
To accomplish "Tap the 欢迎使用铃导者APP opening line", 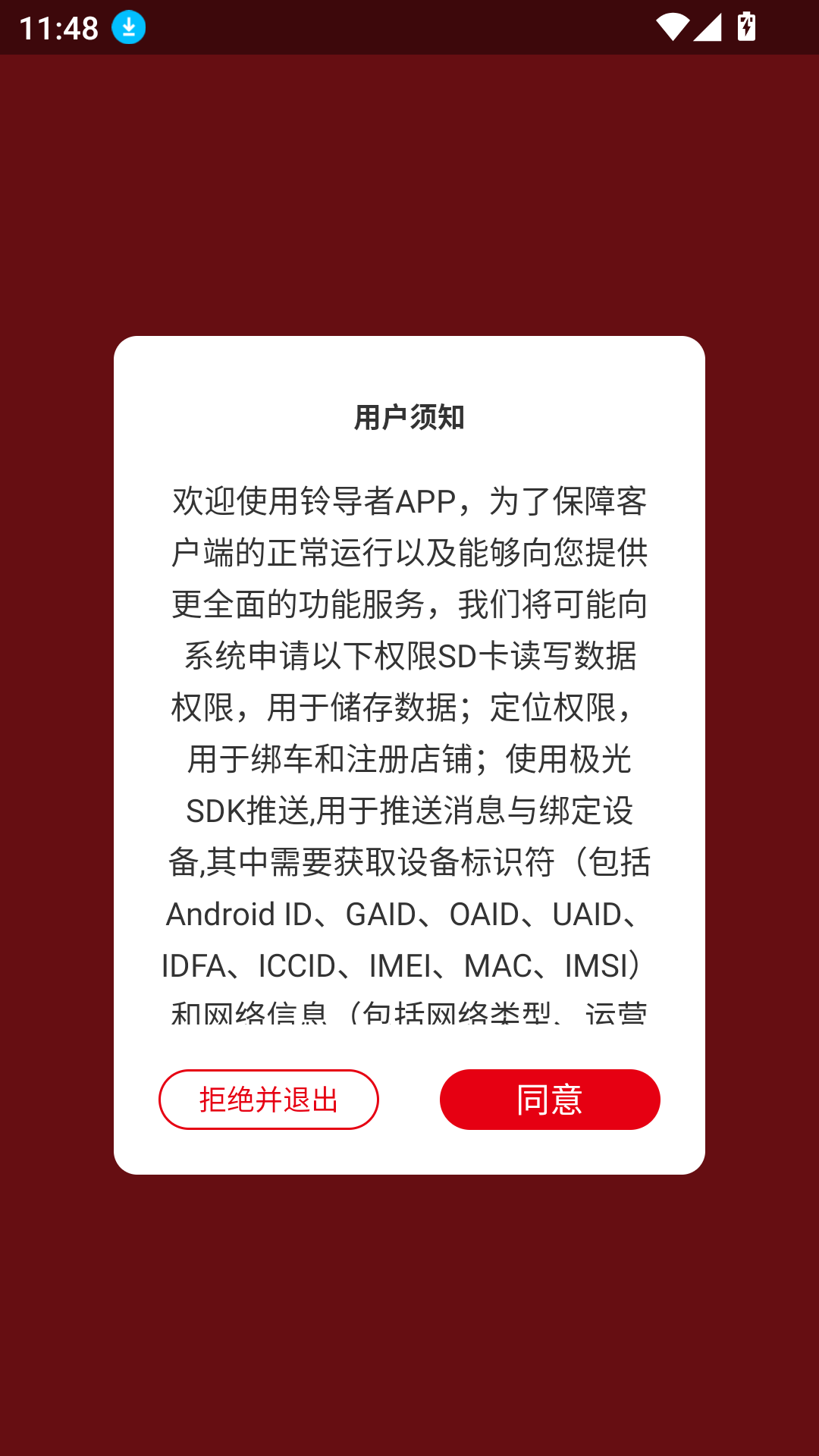I will [x=409, y=499].
